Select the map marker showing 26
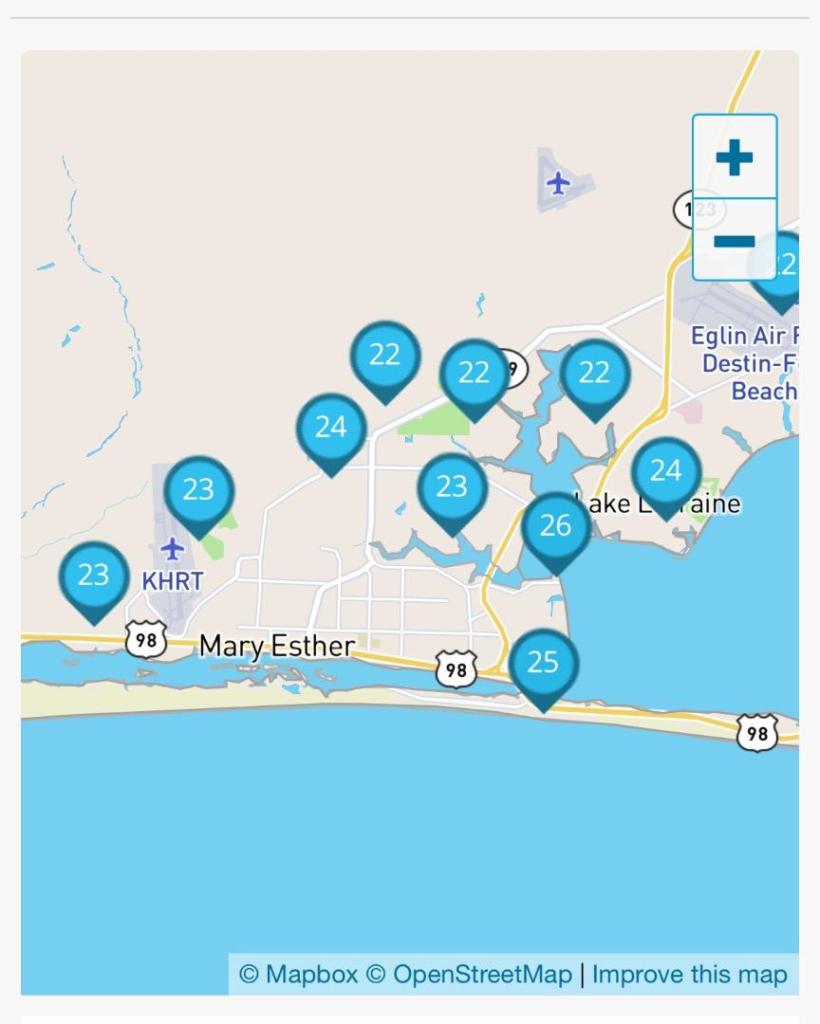 pos(556,527)
